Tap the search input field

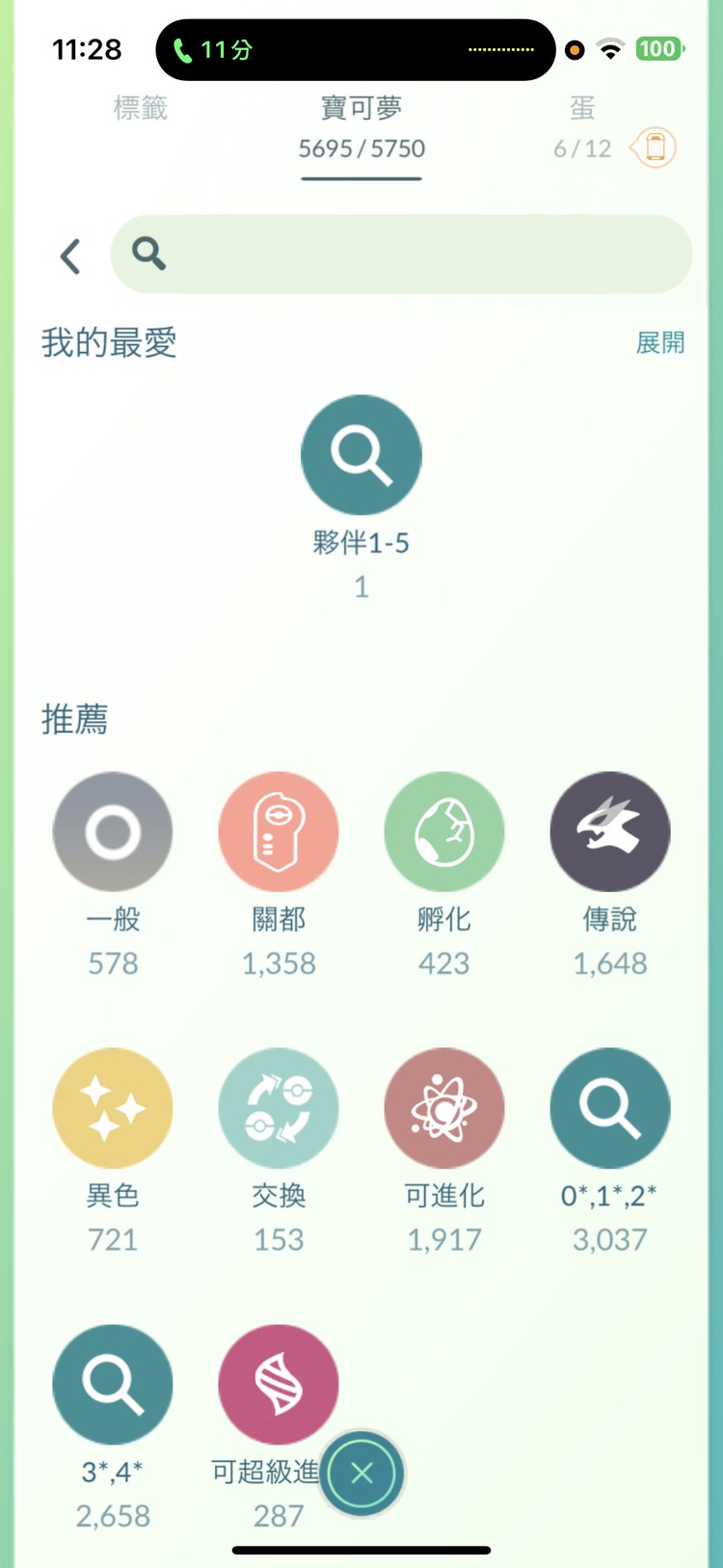pos(400,254)
